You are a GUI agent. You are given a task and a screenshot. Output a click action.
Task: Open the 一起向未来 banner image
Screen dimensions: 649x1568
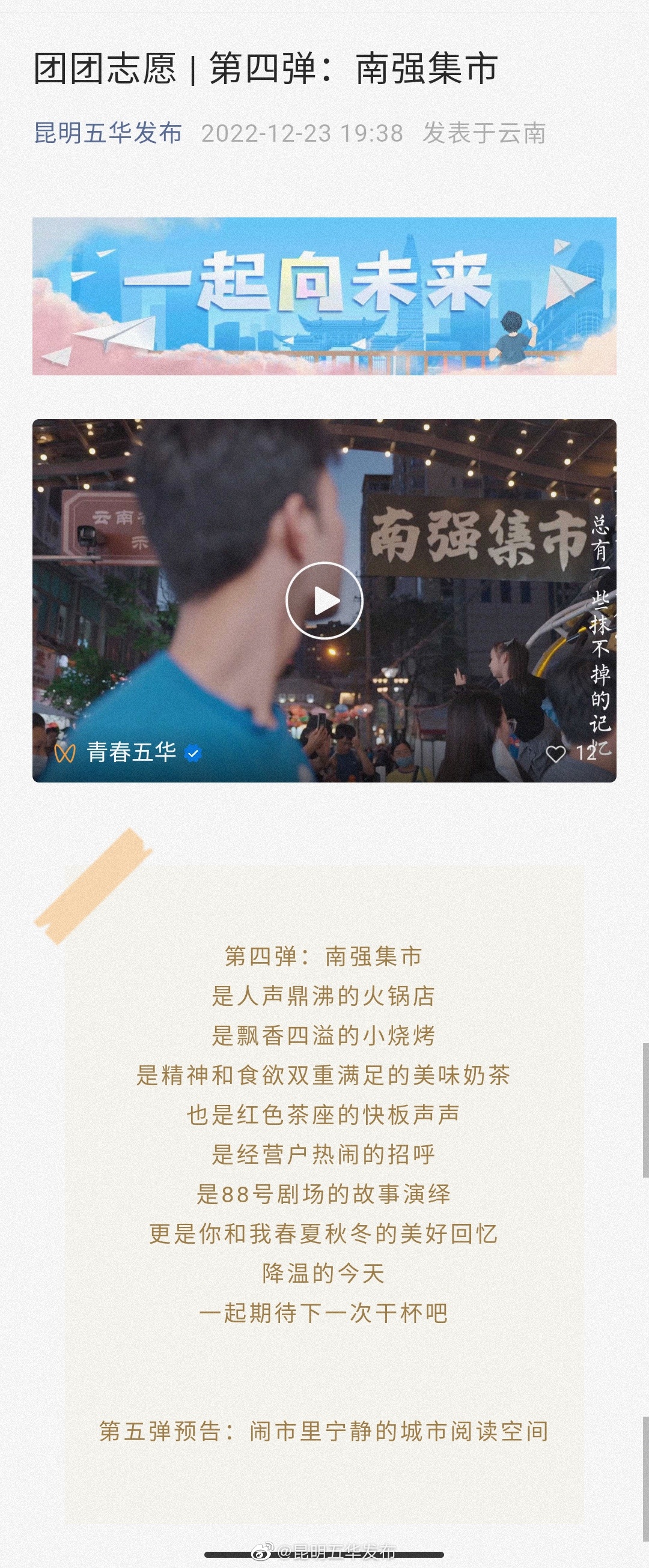(324, 297)
